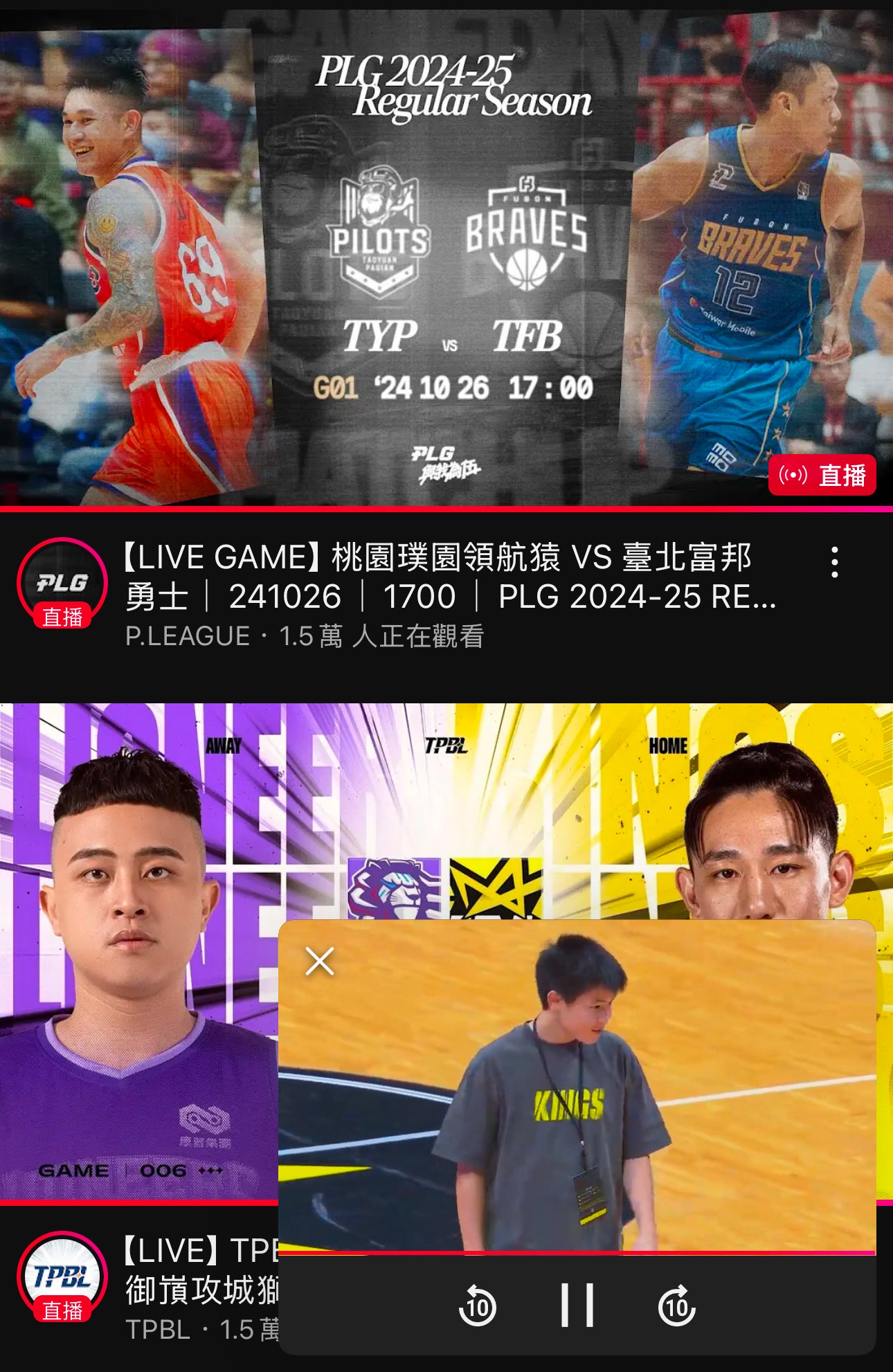Open the PLG Pilots vs Braves live video
Screen dimensions: 893x1372
pos(447,256)
